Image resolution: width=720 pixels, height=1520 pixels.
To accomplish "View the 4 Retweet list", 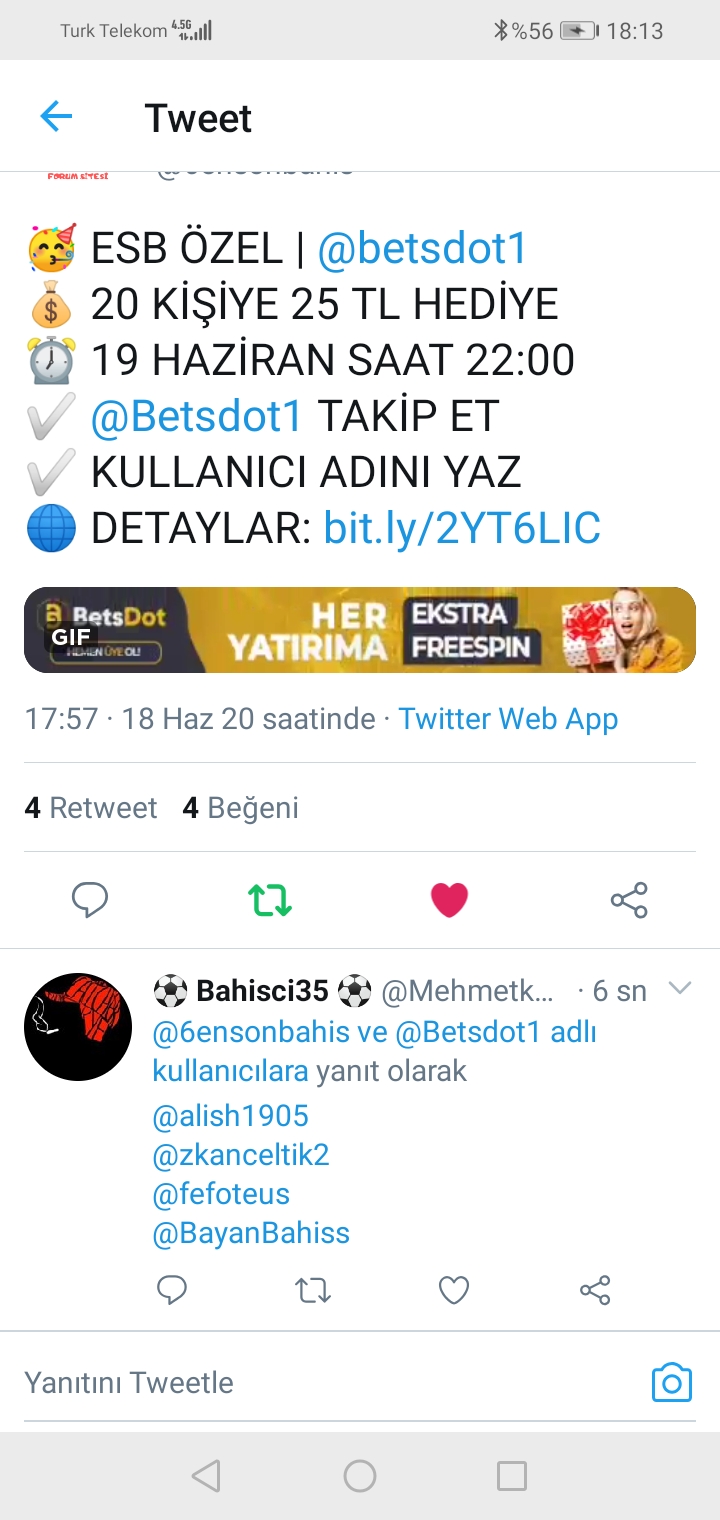I will [91, 808].
